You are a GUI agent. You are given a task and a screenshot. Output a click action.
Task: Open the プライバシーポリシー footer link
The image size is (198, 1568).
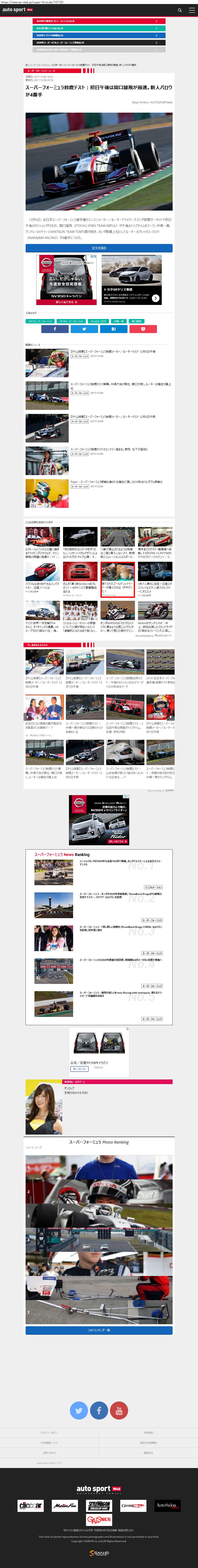[x=49, y=1432]
